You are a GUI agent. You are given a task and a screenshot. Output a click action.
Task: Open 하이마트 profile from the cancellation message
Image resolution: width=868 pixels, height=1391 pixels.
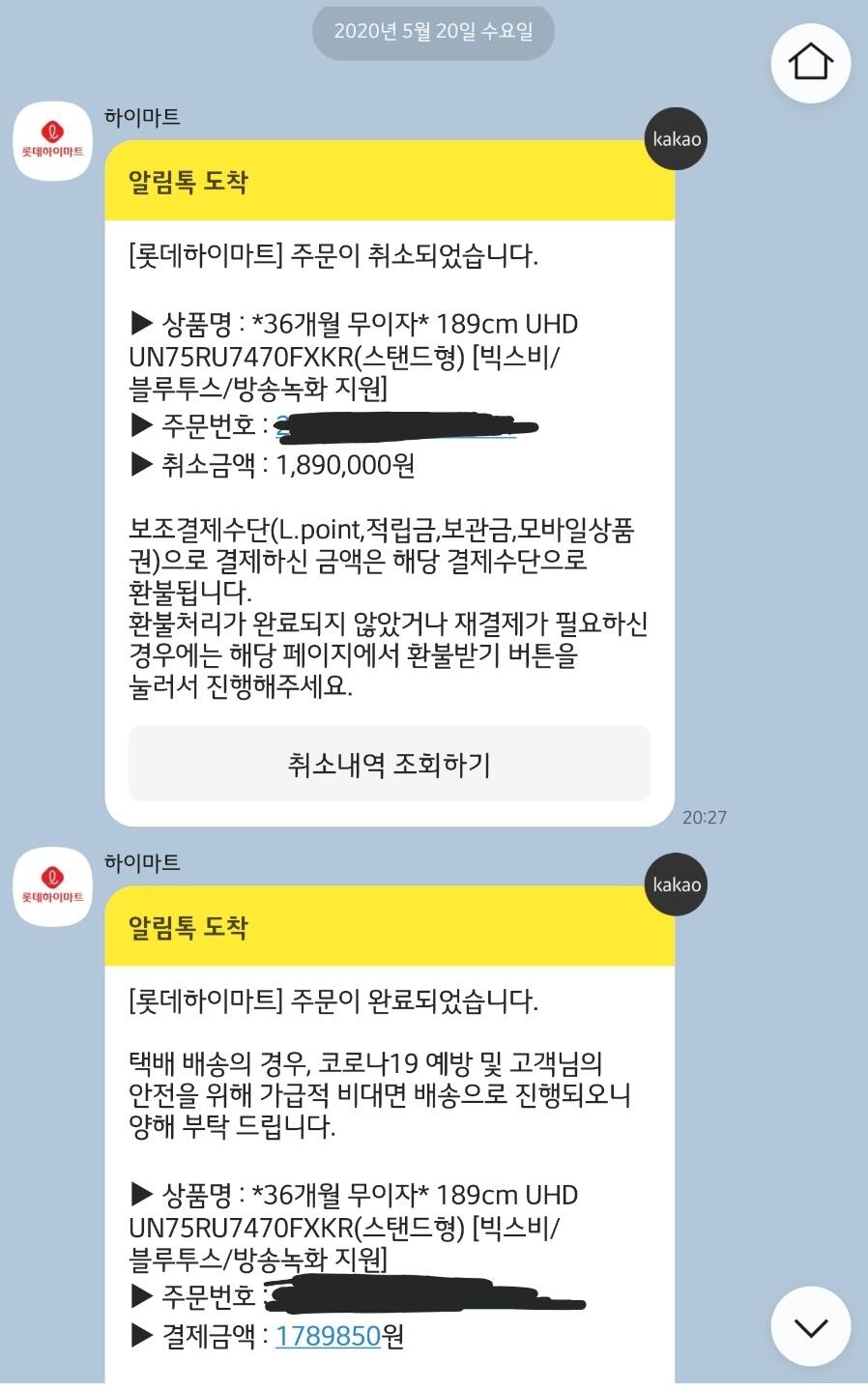[x=52, y=140]
